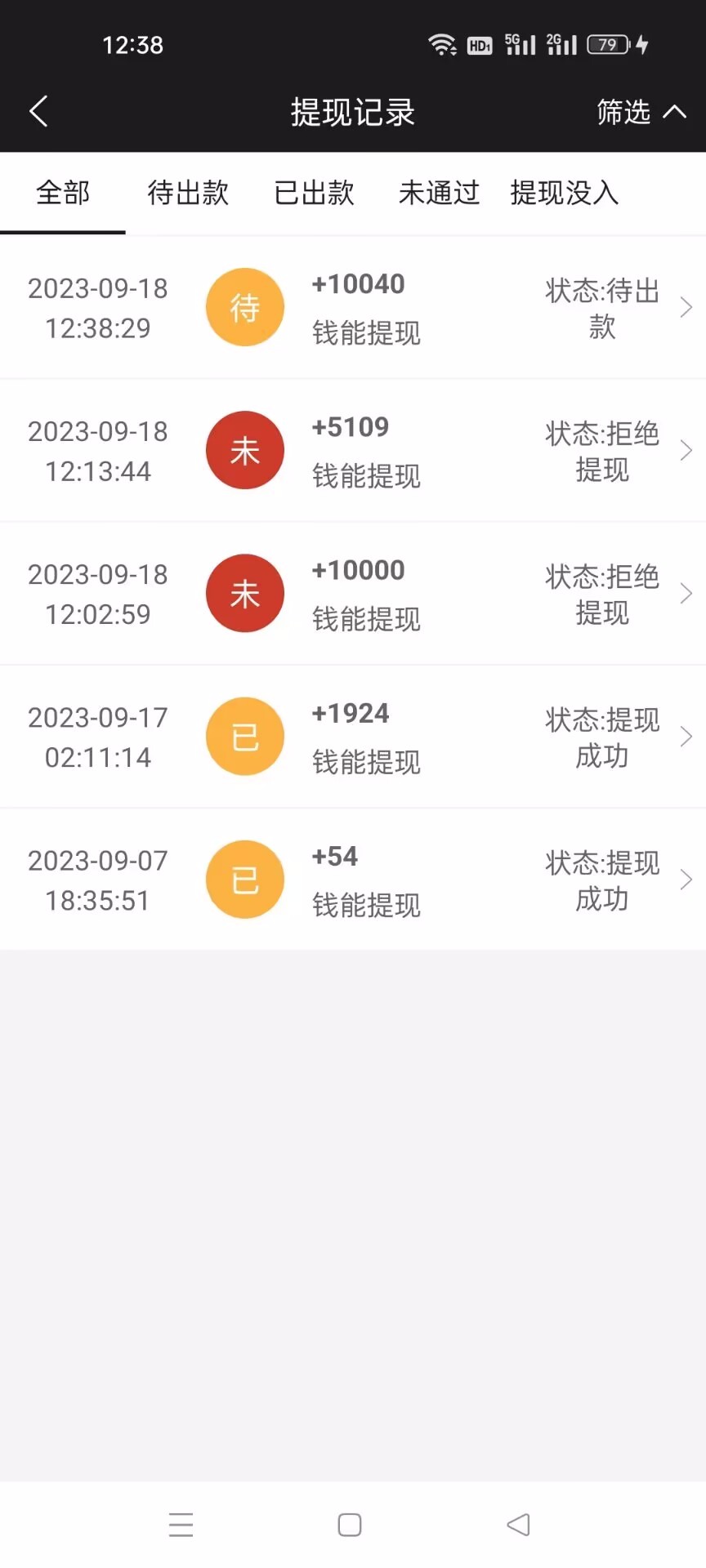Go back from 提现记录 page
The height and width of the screenshot is (1568, 706).
(38, 112)
